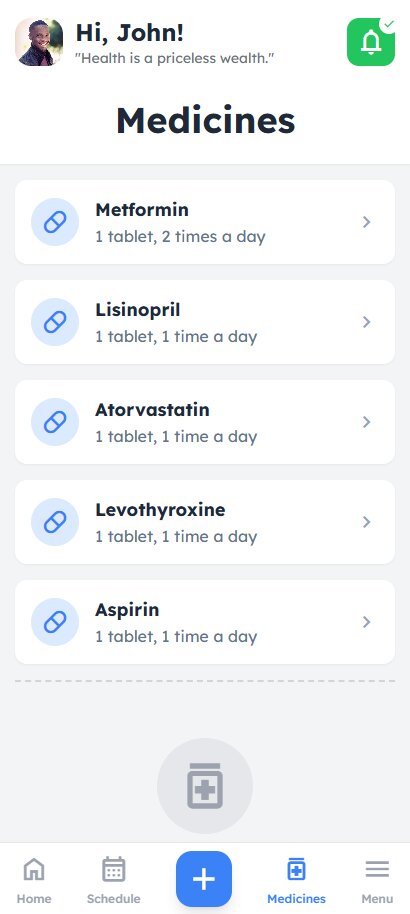Screen dimensions: 410x914
Task: Select the Levothyroxine row
Action: pyautogui.click(x=205, y=522)
